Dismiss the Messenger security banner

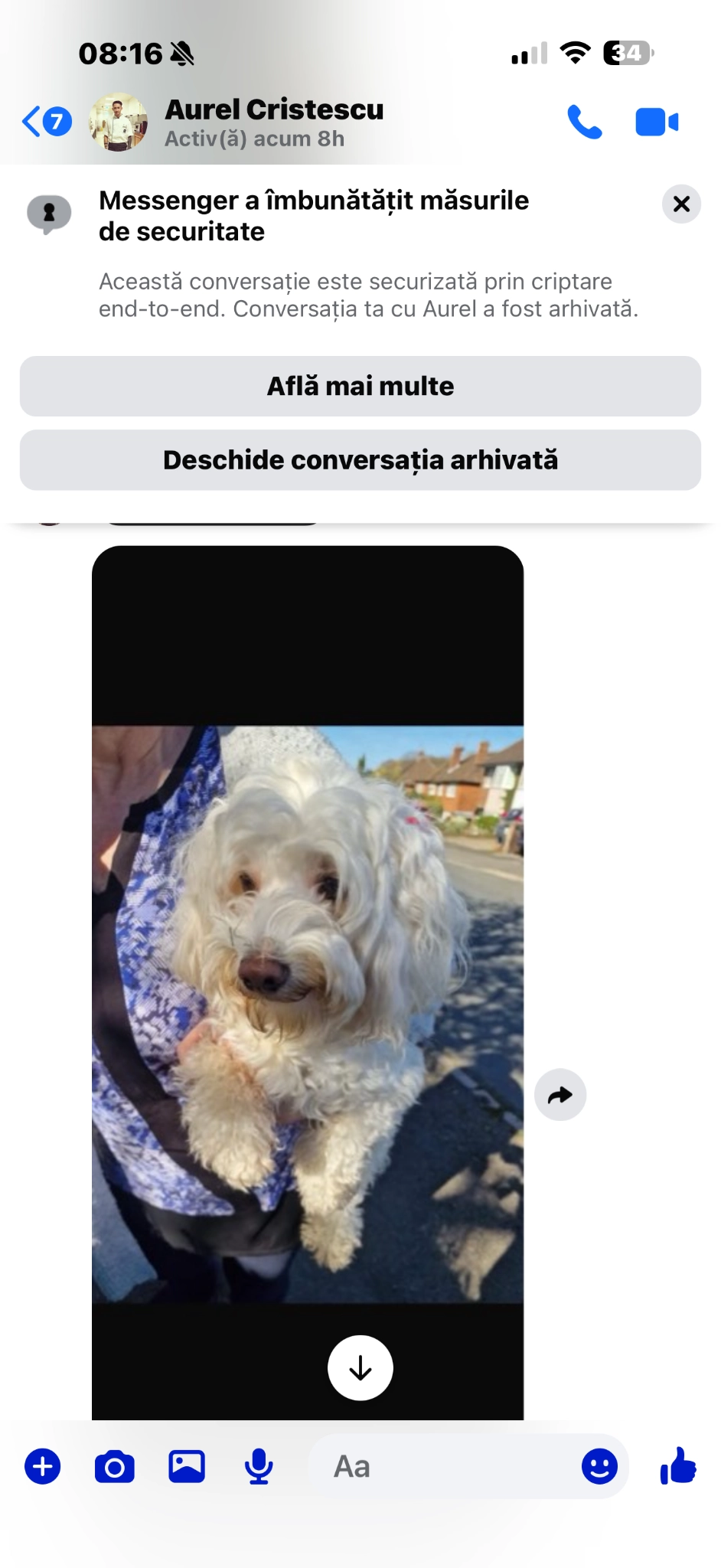pyautogui.click(x=681, y=204)
